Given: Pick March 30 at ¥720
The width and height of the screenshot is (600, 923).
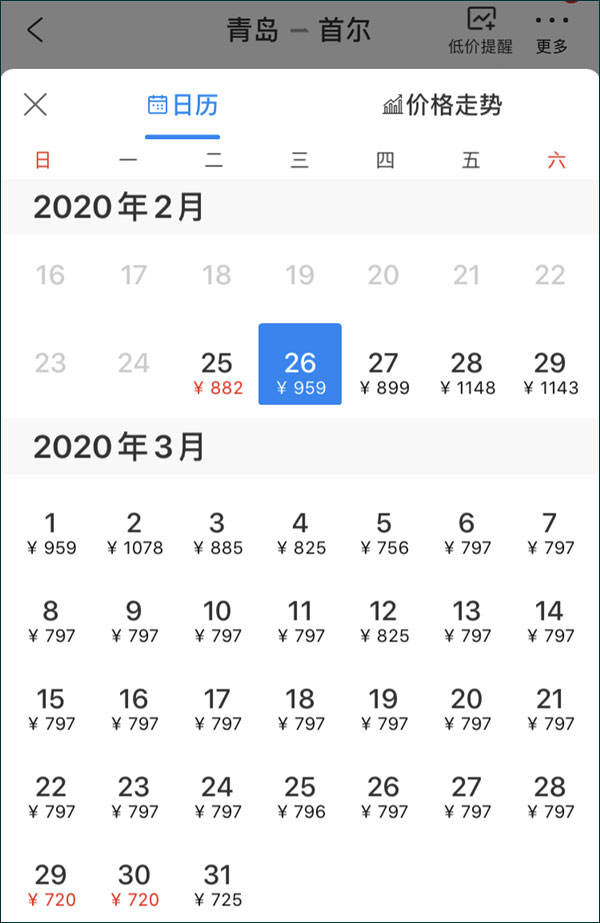Looking at the screenshot, I should click(134, 885).
